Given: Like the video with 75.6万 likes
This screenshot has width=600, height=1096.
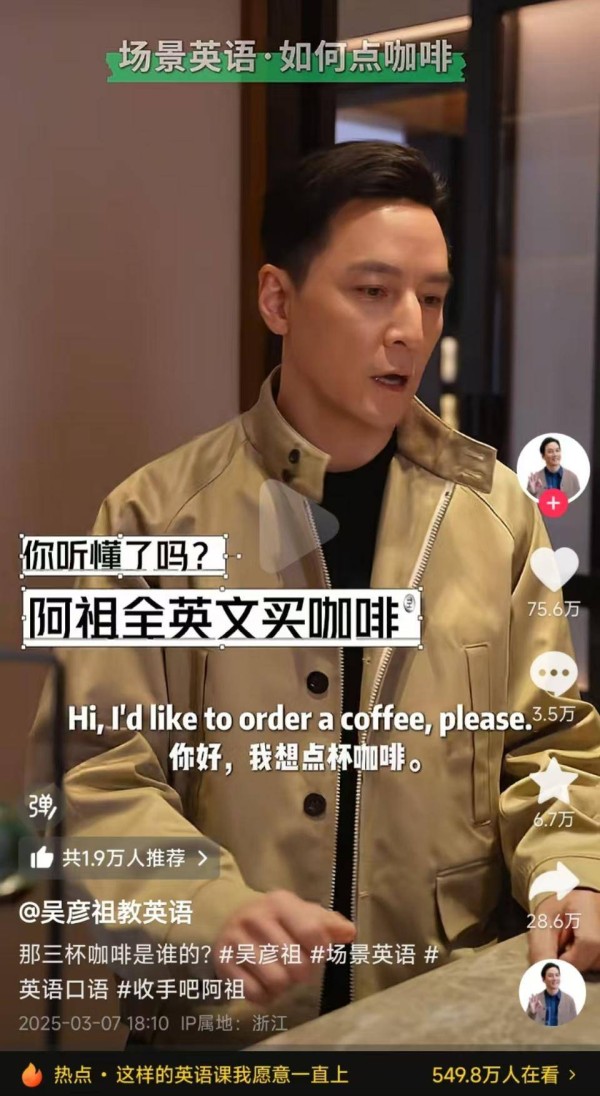Looking at the screenshot, I should click(554, 568).
